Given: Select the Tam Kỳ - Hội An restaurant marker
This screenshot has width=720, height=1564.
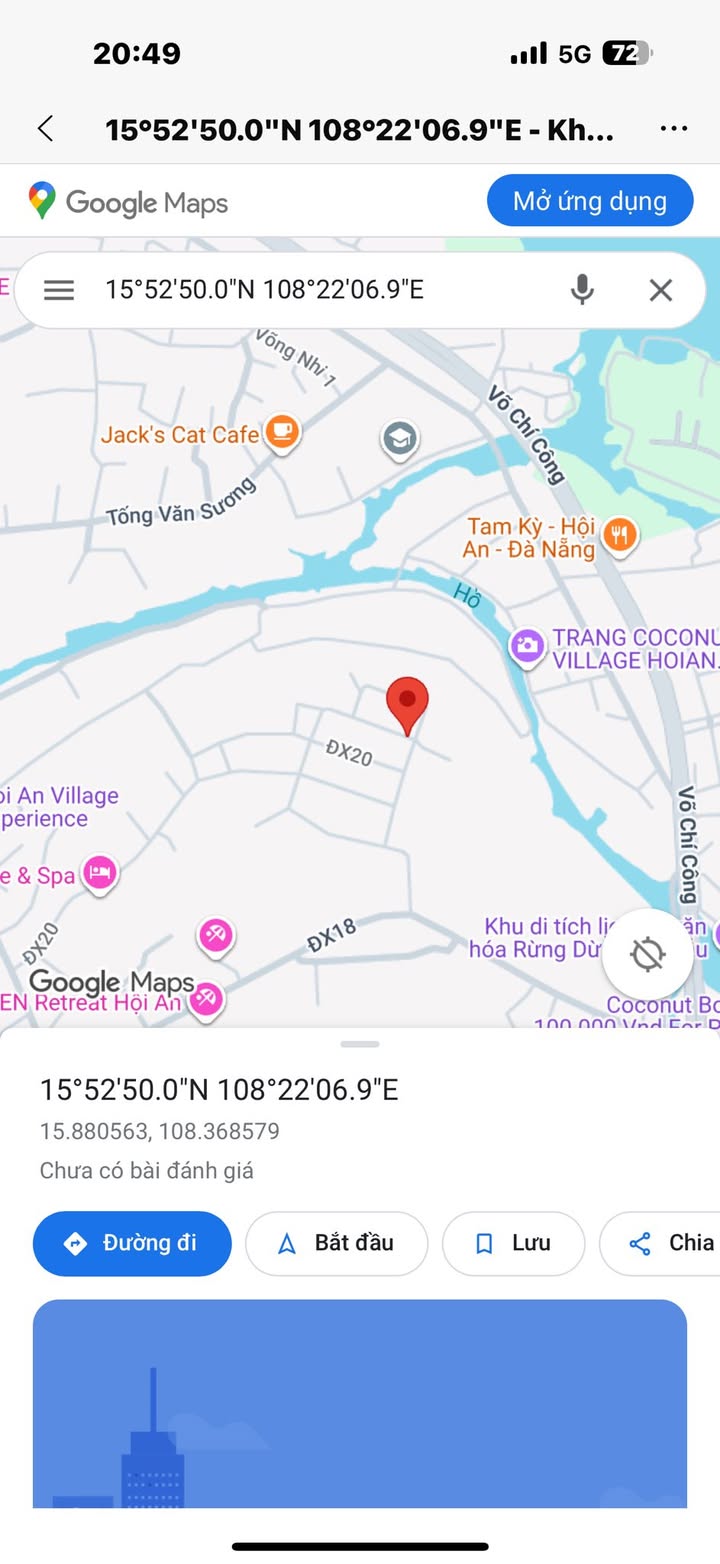Looking at the screenshot, I should [621, 536].
